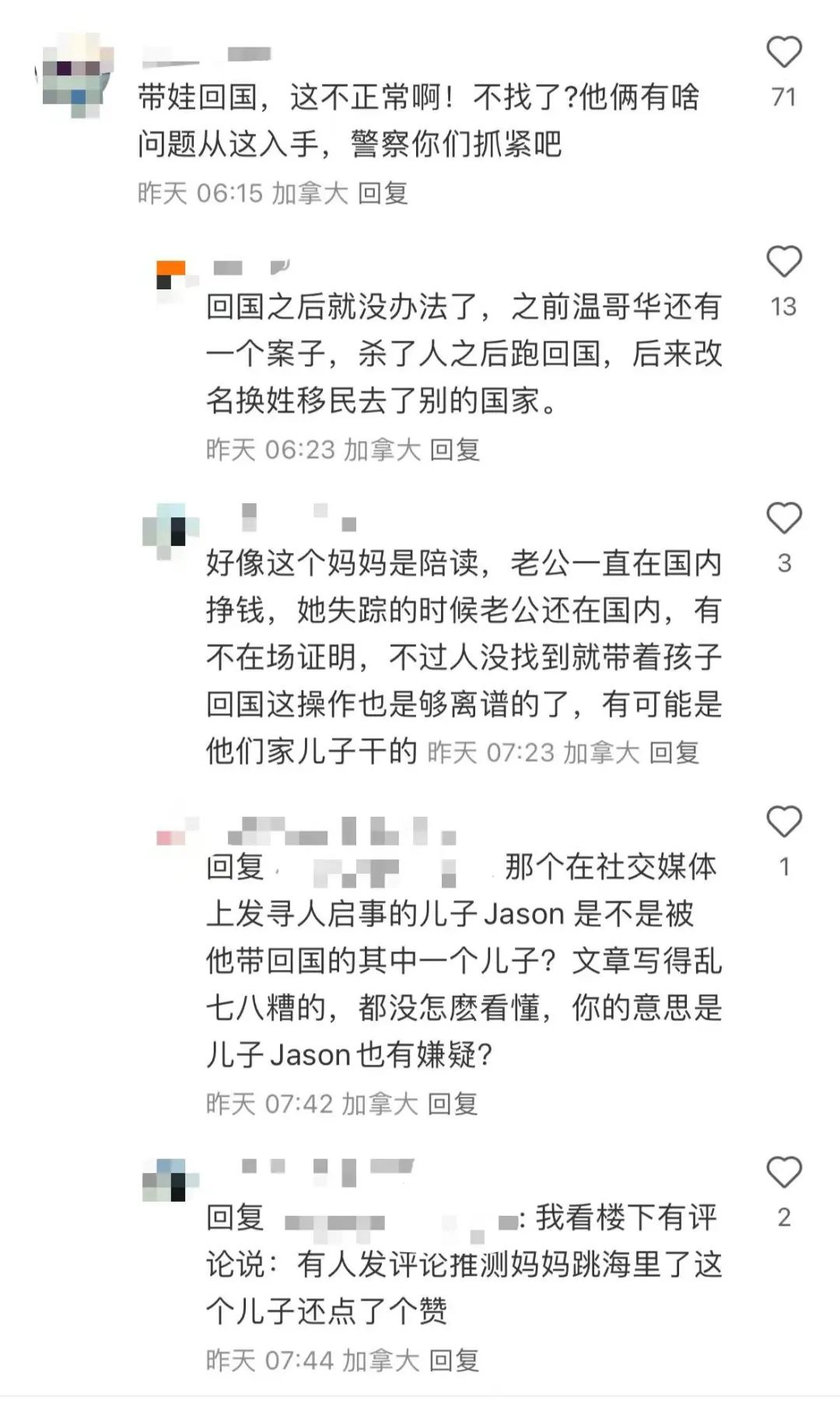This screenshot has width=840, height=1404.
Task: Open the avatar of the 带娃回国 commenter
Action: point(75,75)
